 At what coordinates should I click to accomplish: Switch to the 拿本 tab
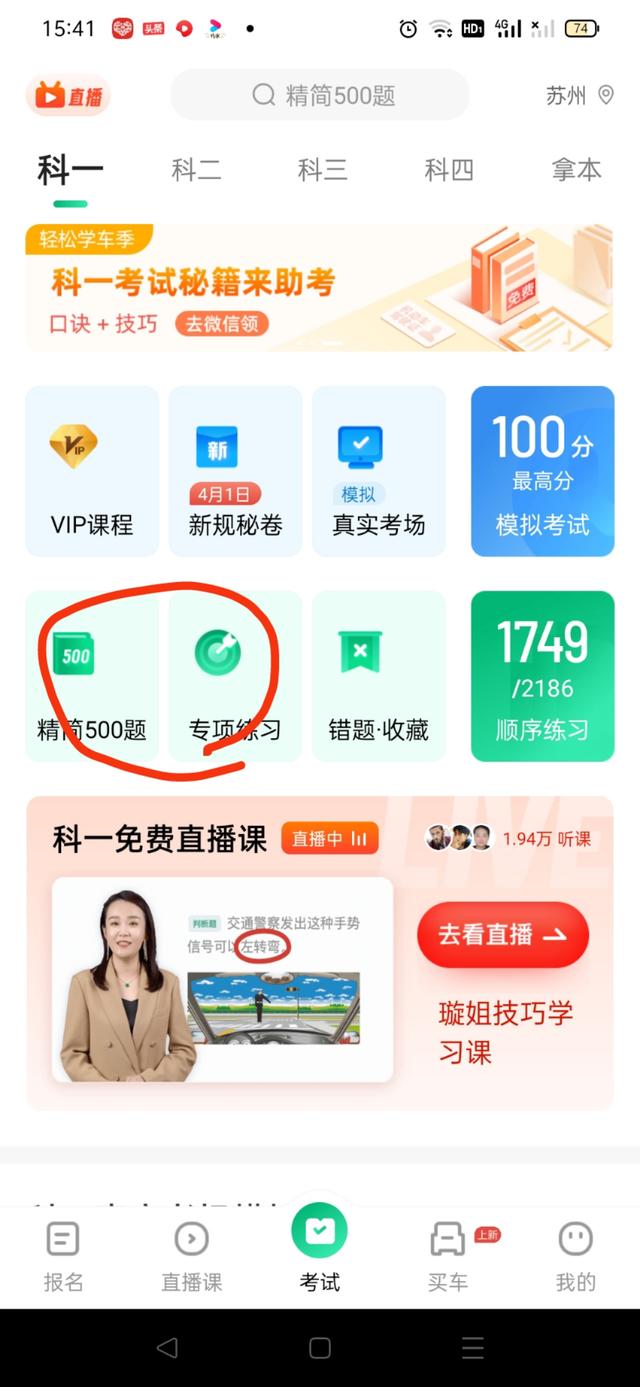(576, 170)
